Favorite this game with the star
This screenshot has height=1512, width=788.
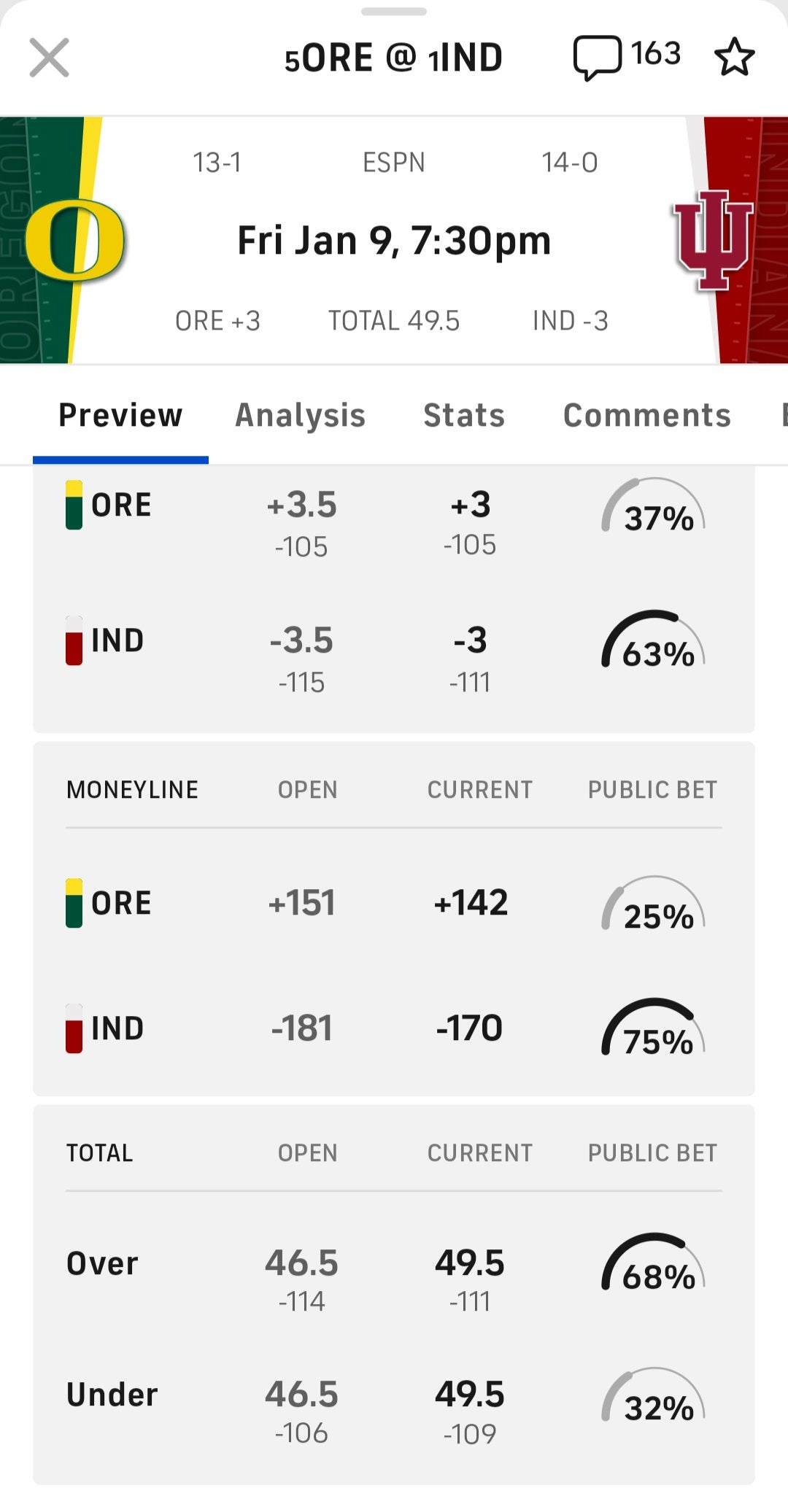click(733, 58)
